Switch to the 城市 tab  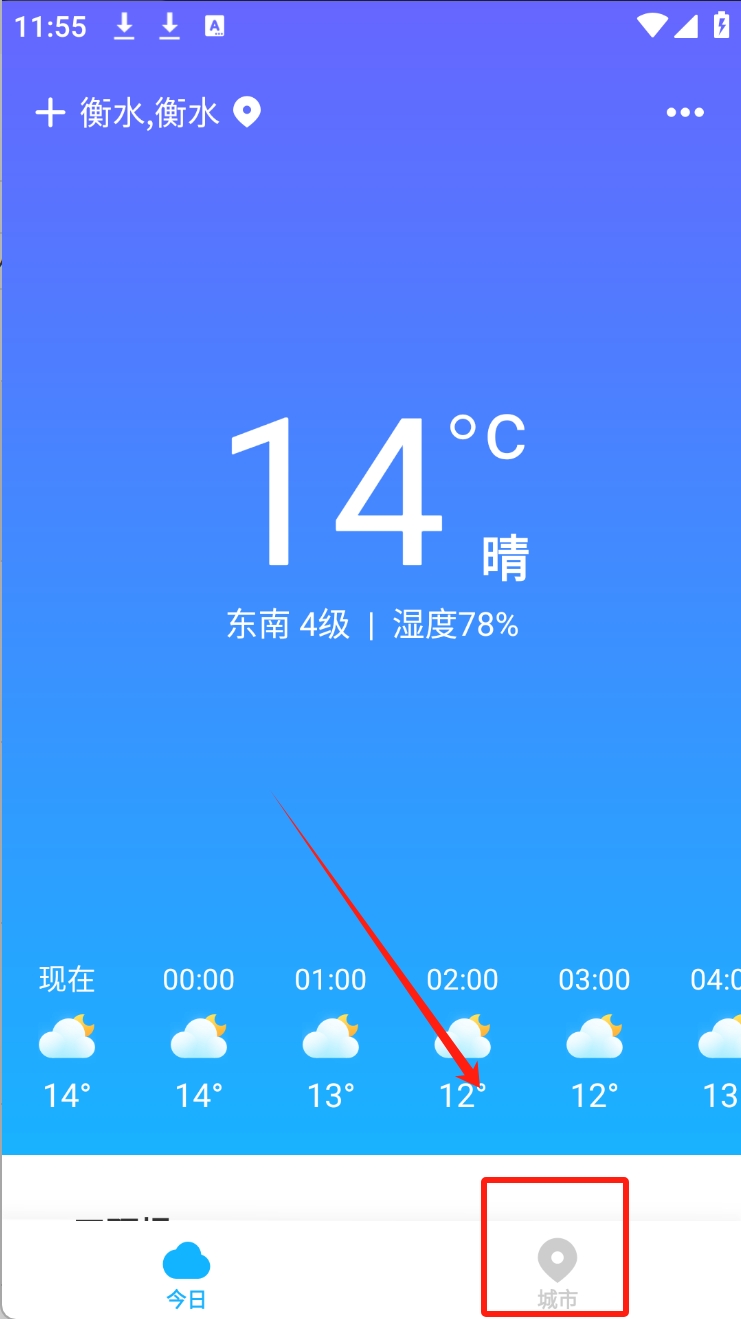557,1273
